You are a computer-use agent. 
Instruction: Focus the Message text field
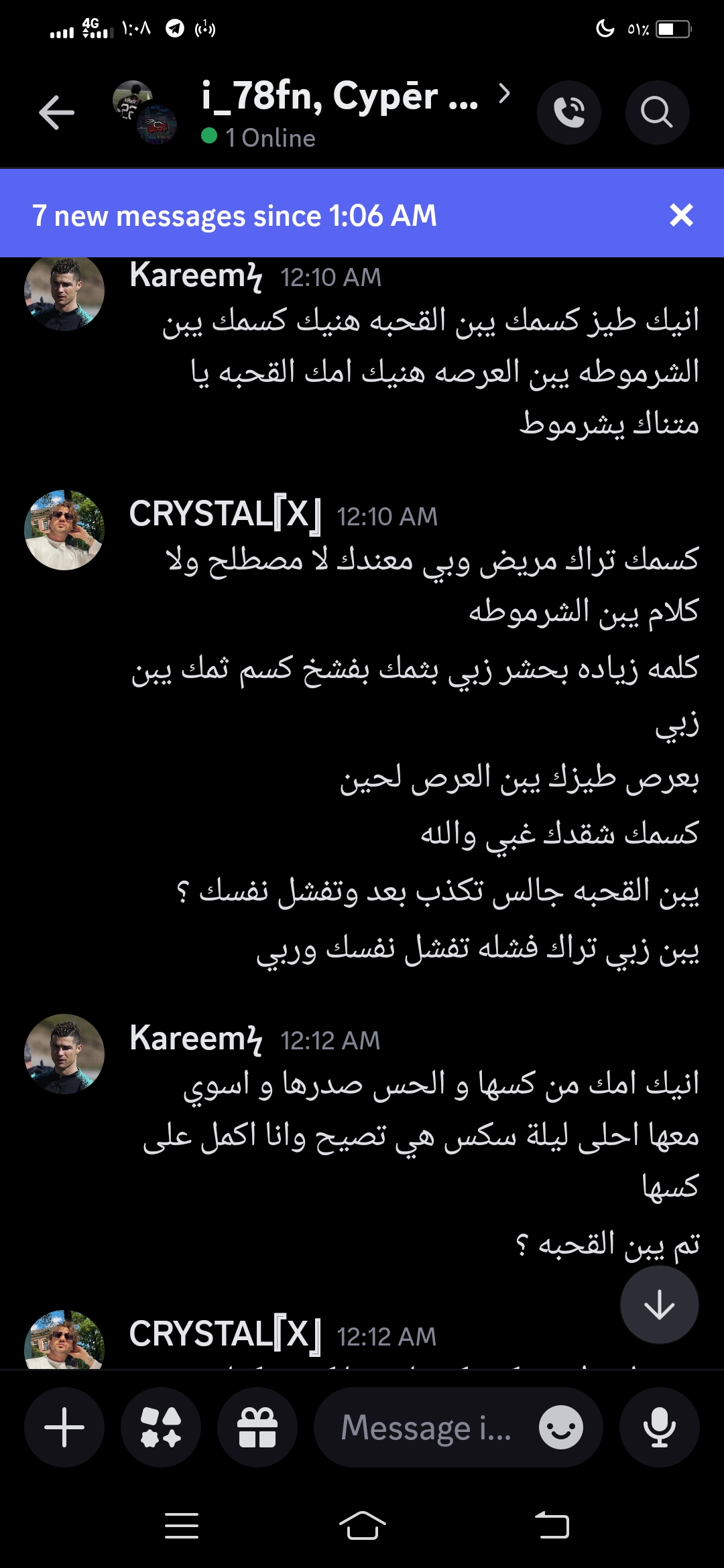point(426,1427)
